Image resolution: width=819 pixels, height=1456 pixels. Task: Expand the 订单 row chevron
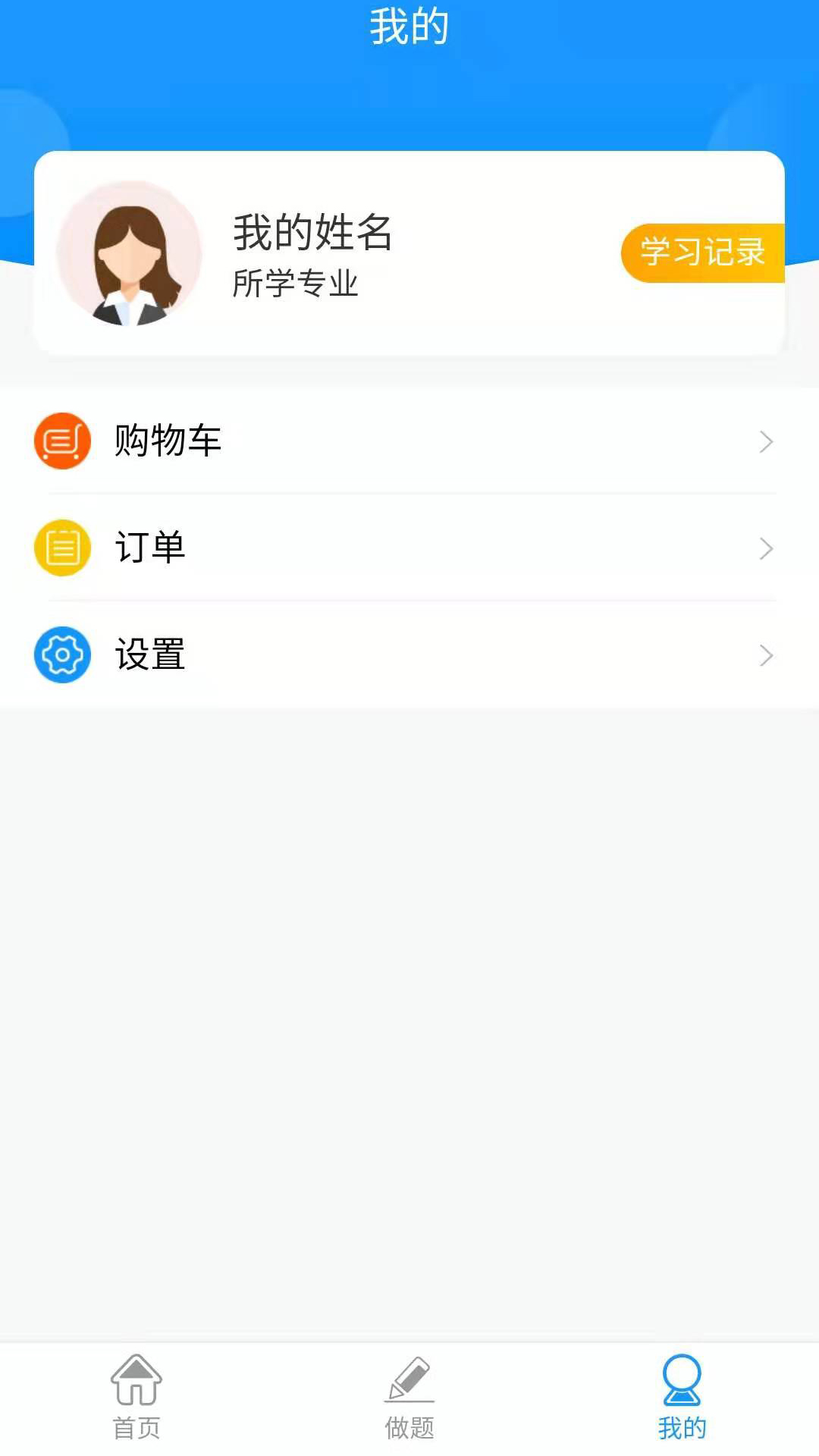pos(766,548)
